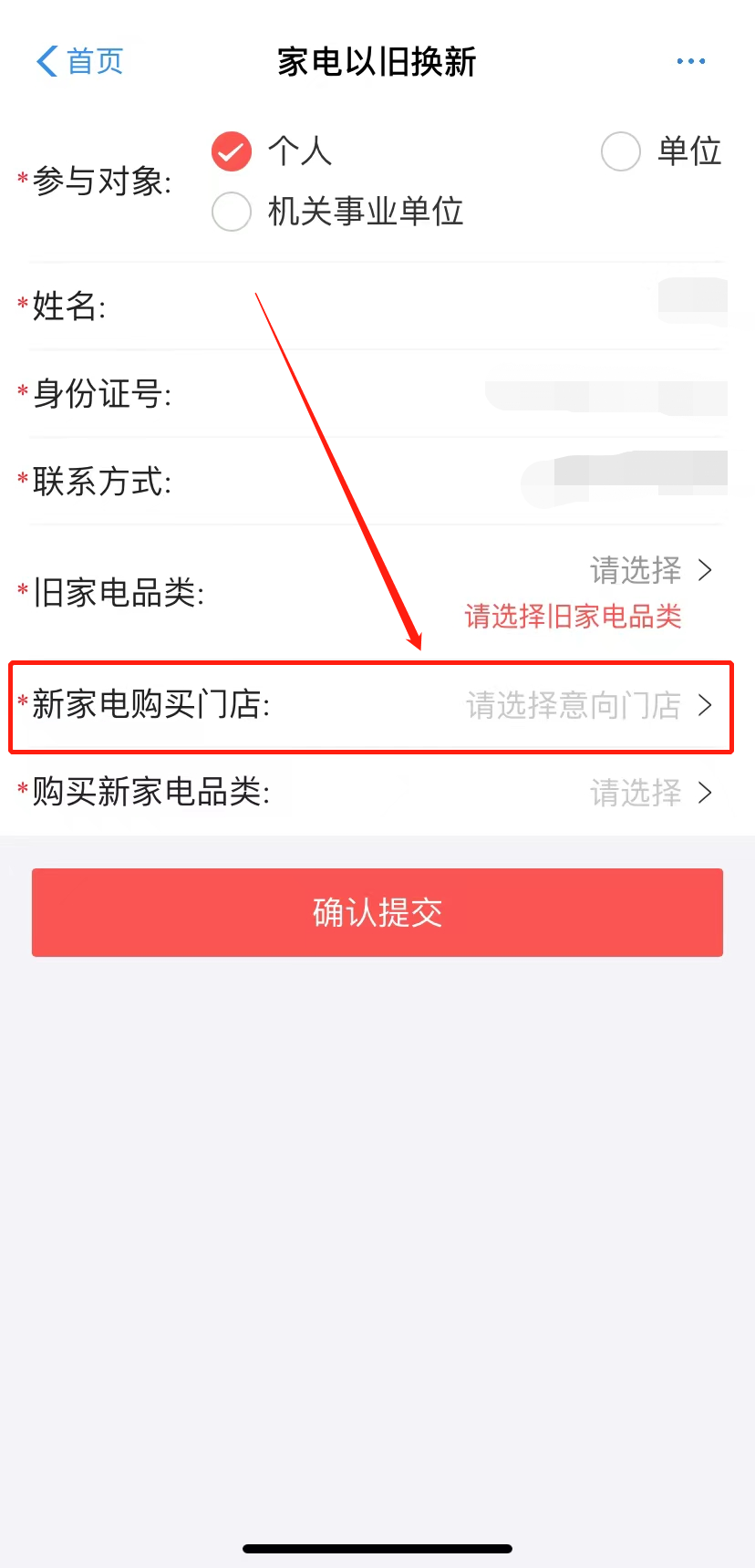Image resolution: width=755 pixels, height=1568 pixels.
Task: Select 个人 as participant type
Action: [x=232, y=151]
